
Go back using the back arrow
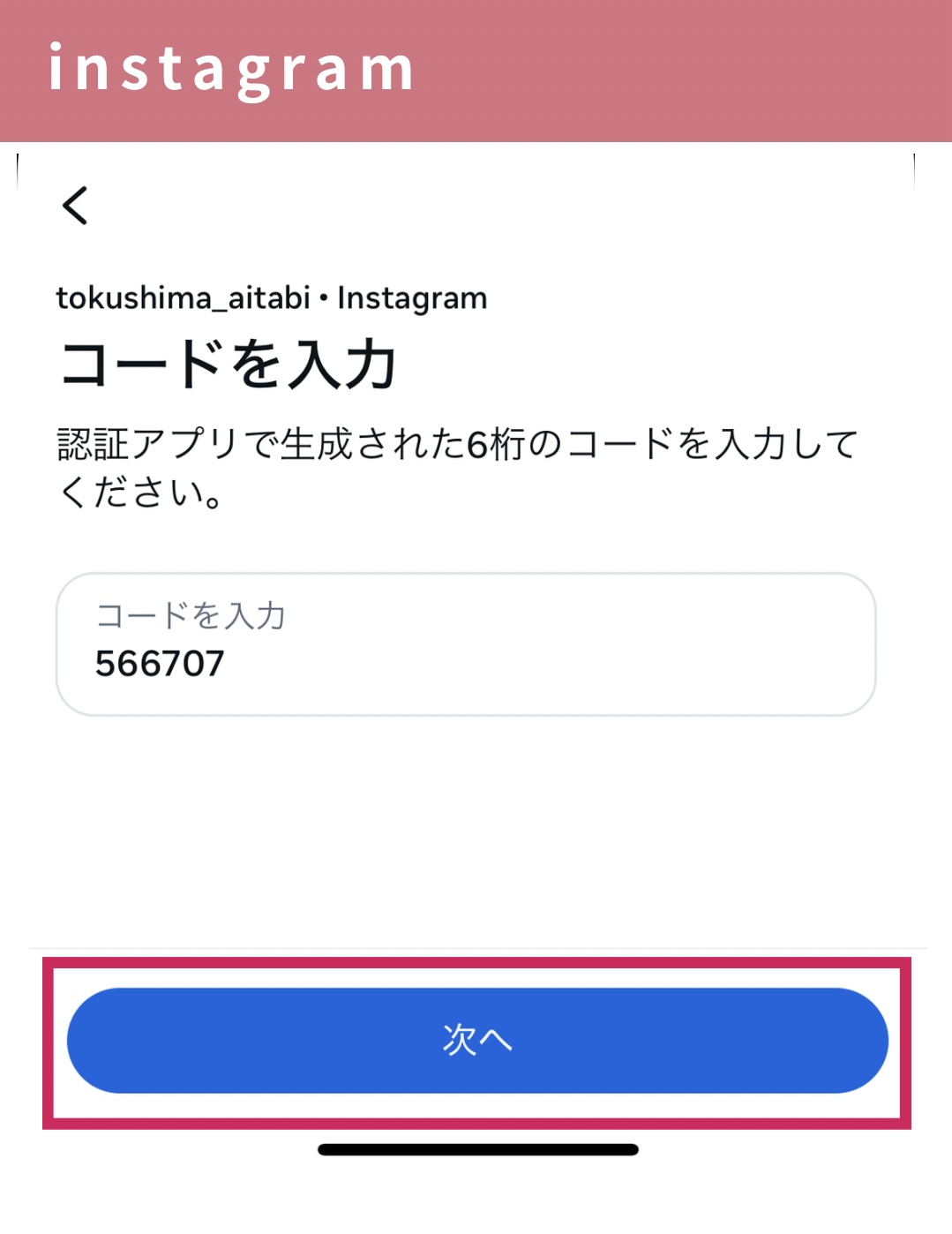click(76, 206)
